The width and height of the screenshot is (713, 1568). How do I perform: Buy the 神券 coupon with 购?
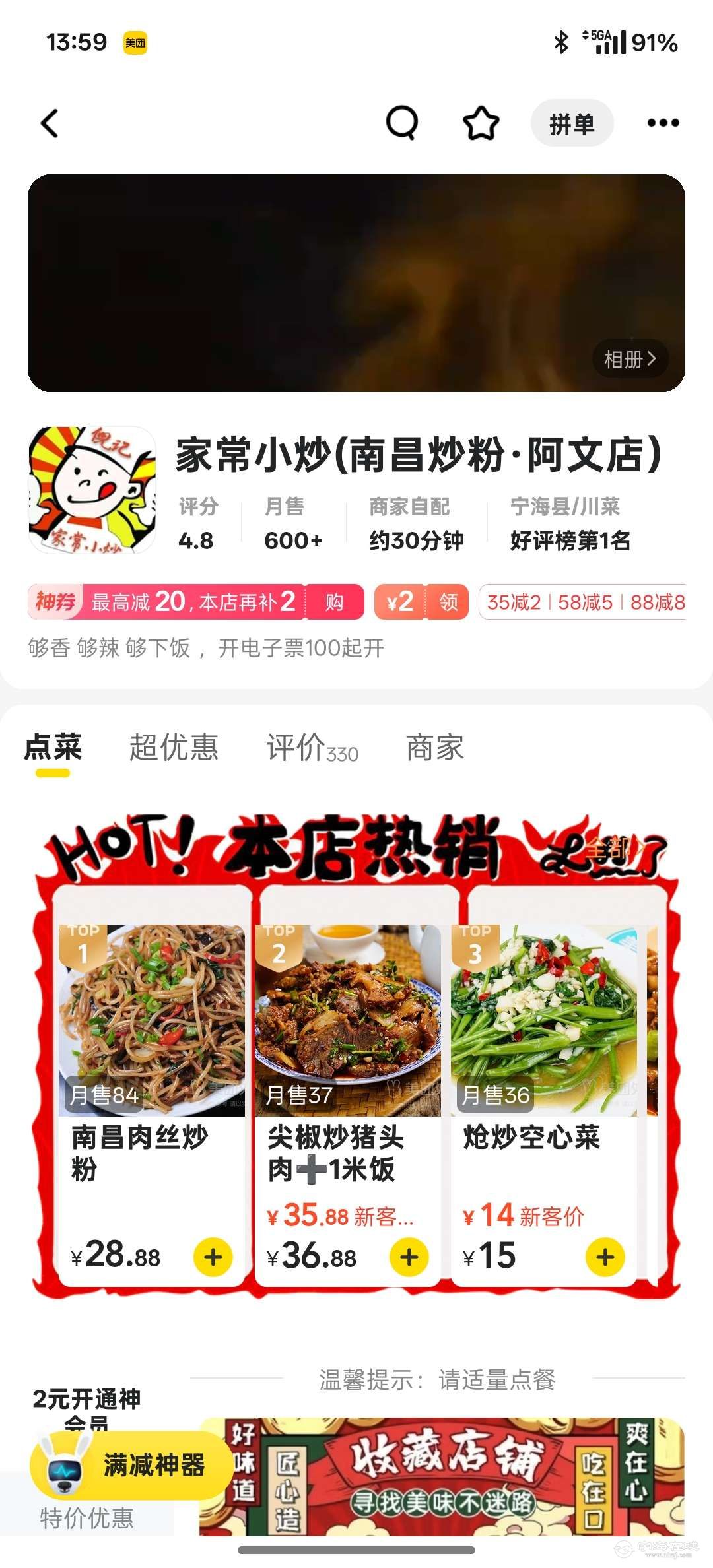(335, 602)
